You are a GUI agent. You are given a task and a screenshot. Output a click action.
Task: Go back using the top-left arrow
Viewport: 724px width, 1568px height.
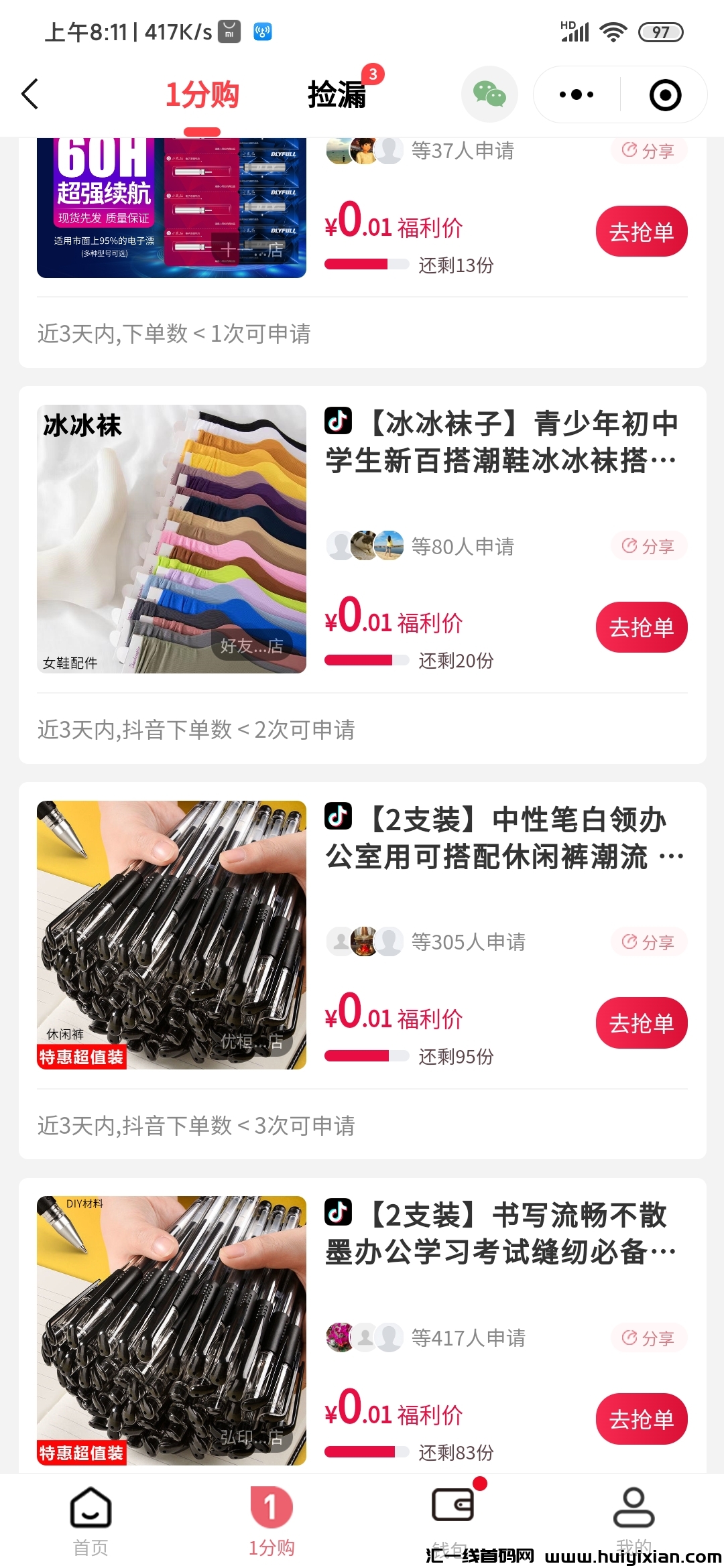click(x=30, y=94)
